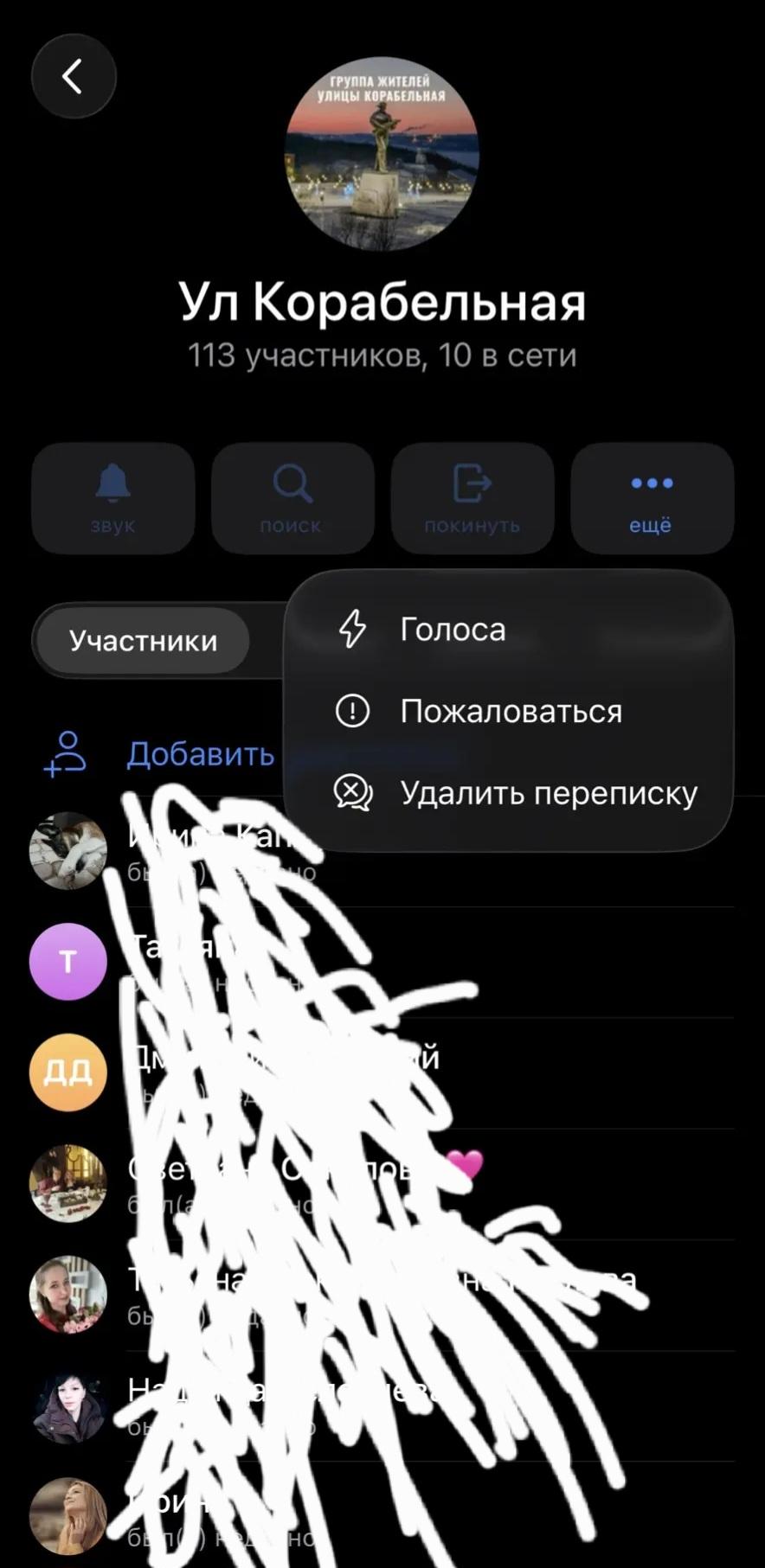The image size is (765, 1568).
Task: Select the Участники tab
Action: tap(144, 641)
